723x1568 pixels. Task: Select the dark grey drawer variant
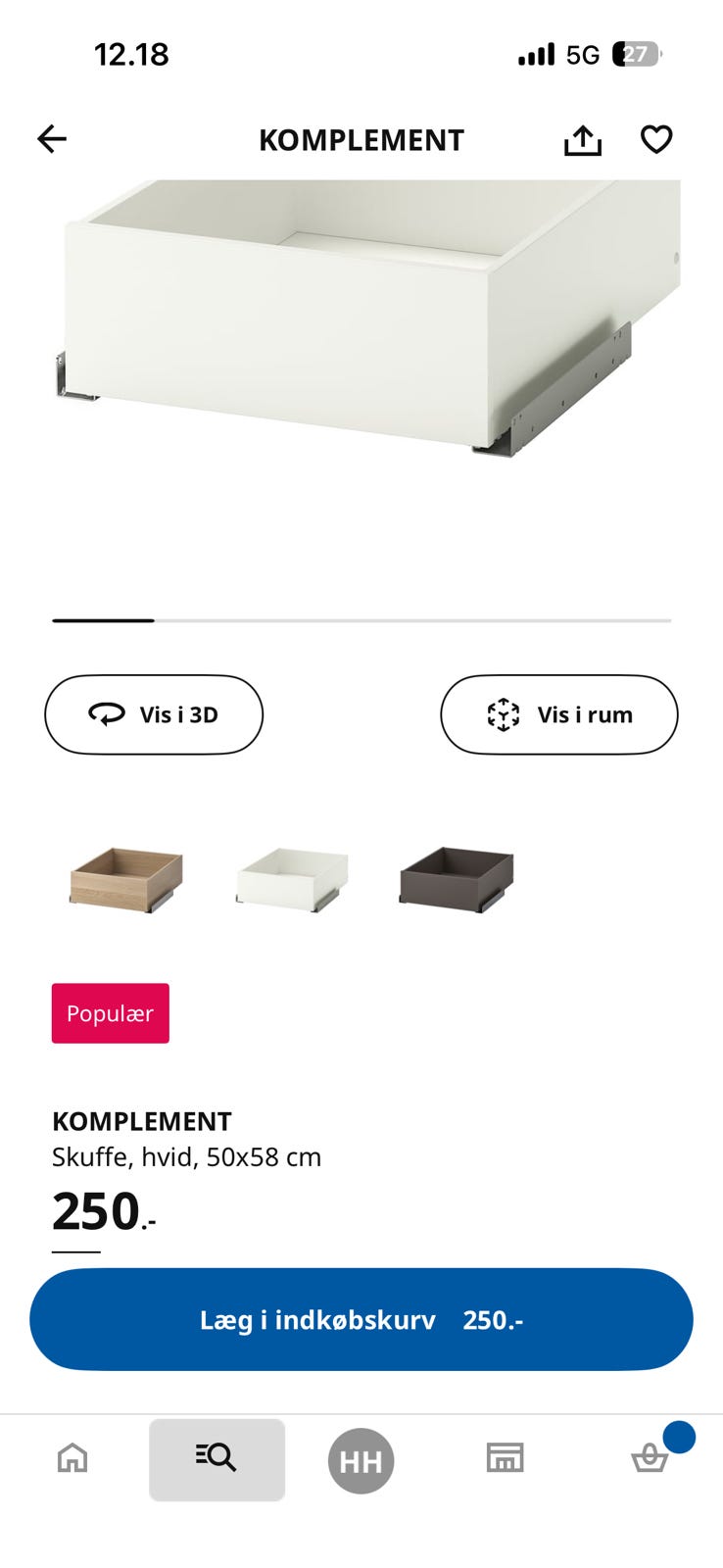(x=453, y=879)
